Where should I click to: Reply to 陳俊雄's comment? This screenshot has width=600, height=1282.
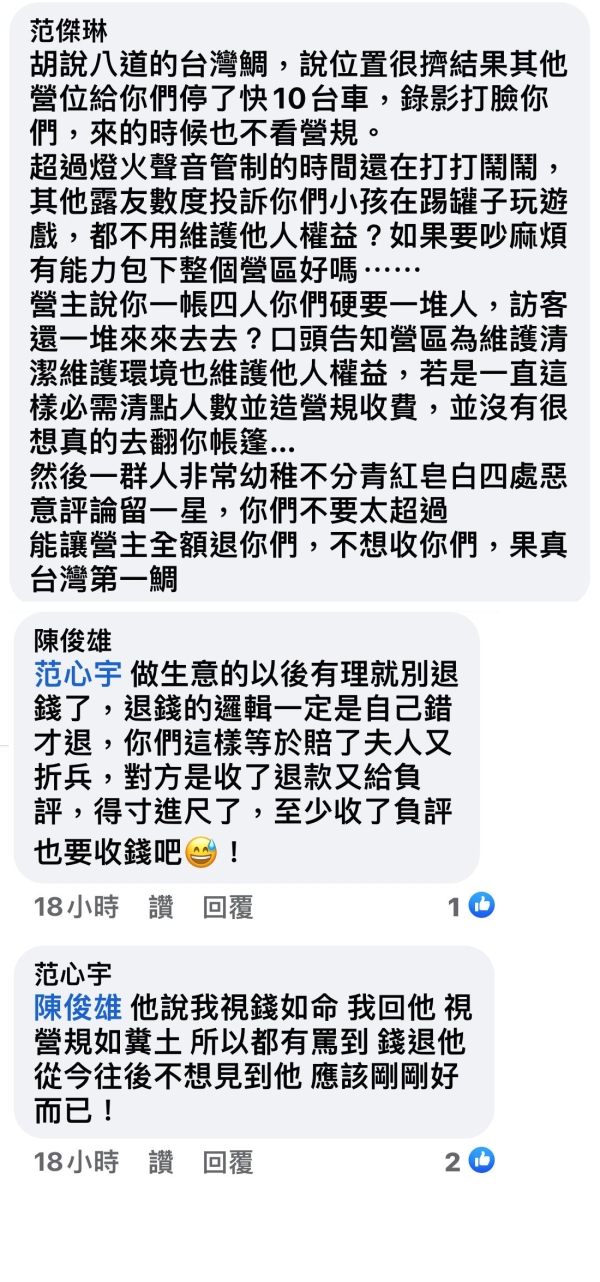(227, 907)
